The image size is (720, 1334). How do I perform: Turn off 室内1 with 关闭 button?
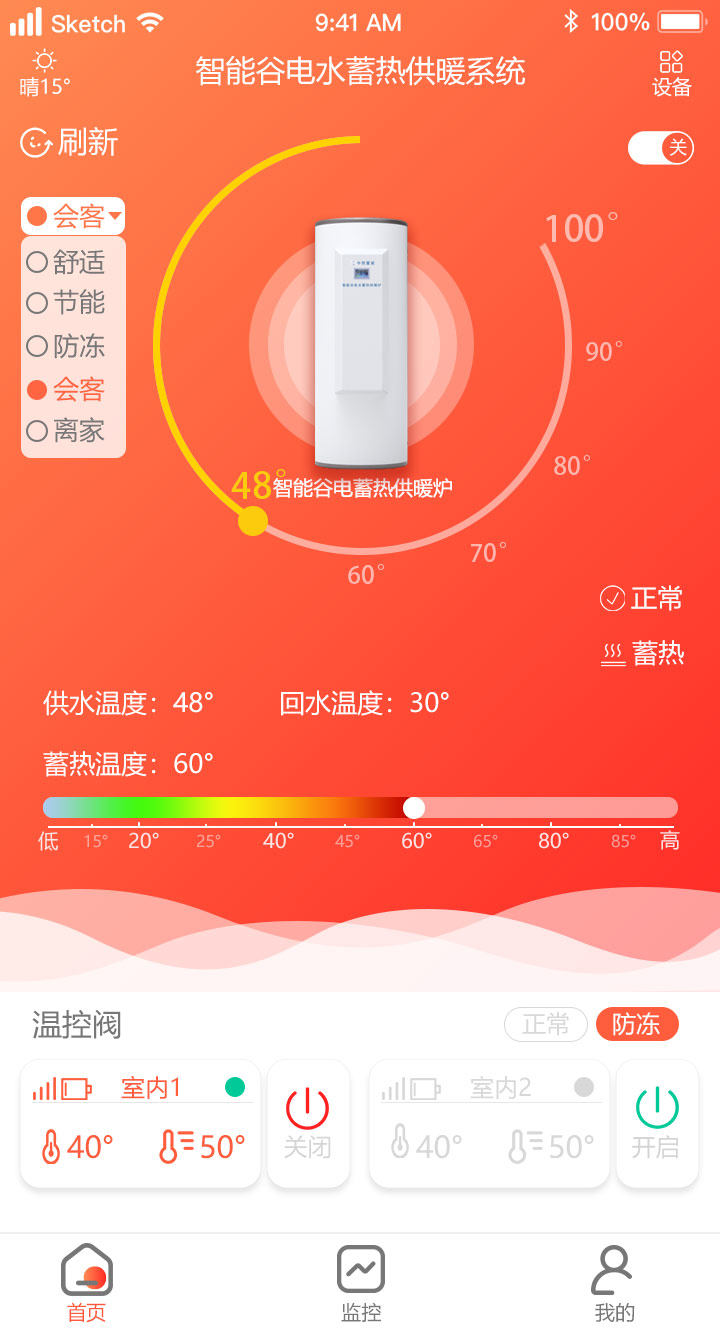click(x=308, y=1124)
